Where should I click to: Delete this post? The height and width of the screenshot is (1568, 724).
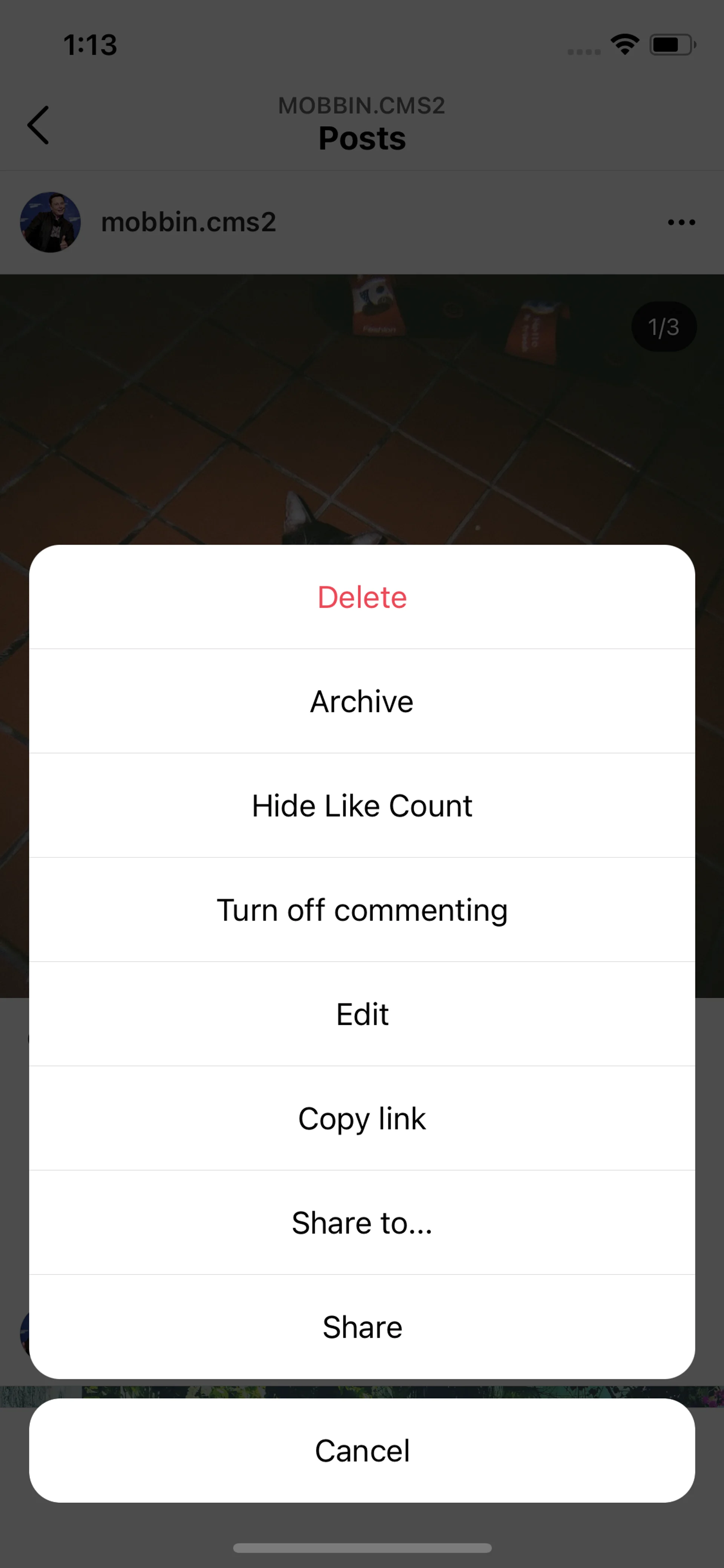tap(362, 597)
